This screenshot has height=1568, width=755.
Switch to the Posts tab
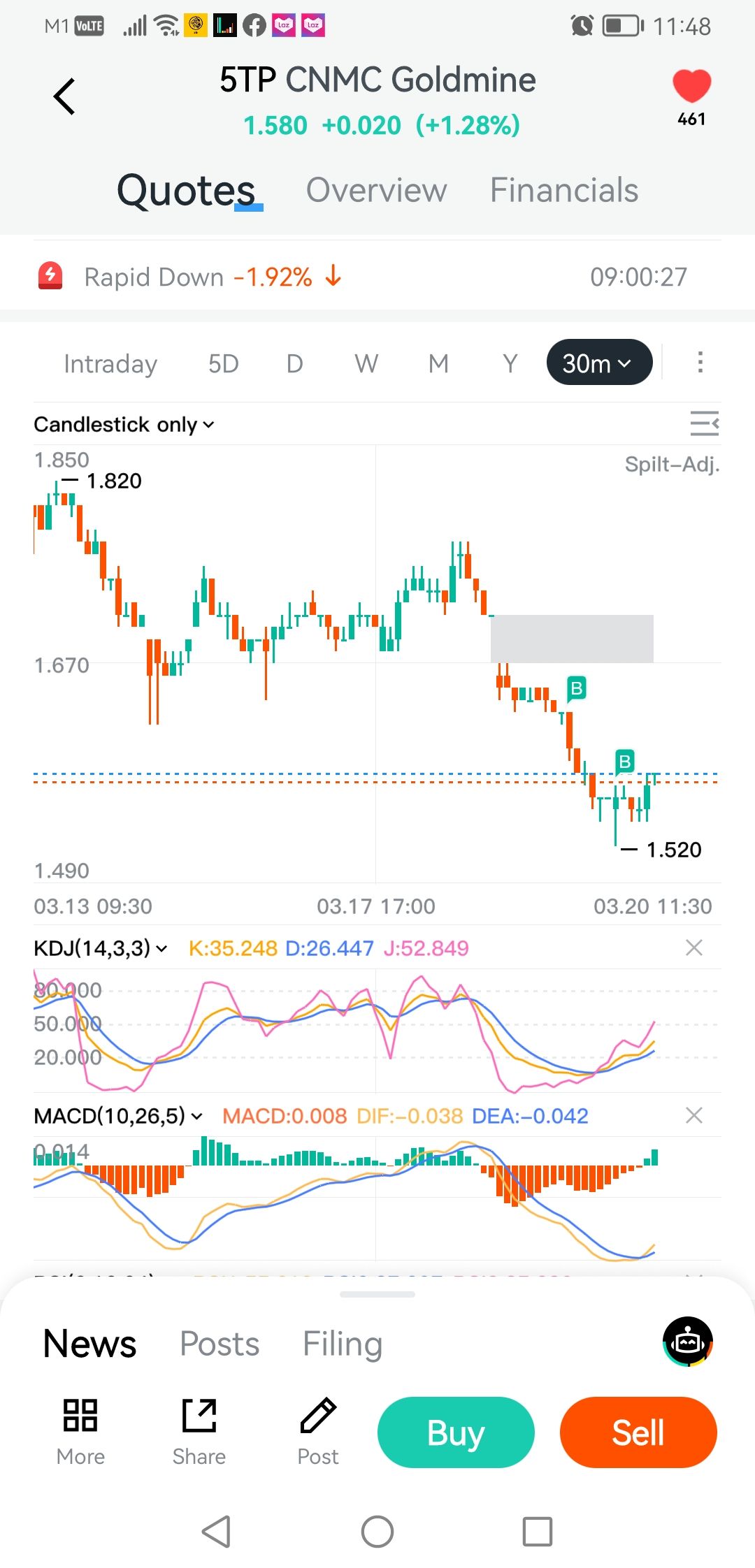220,1344
